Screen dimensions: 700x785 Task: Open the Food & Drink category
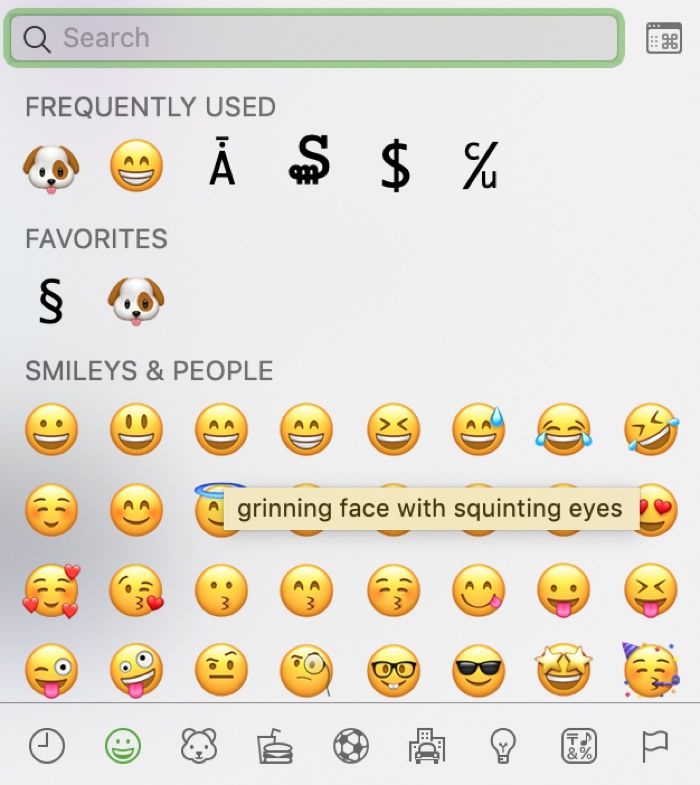(x=274, y=746)
